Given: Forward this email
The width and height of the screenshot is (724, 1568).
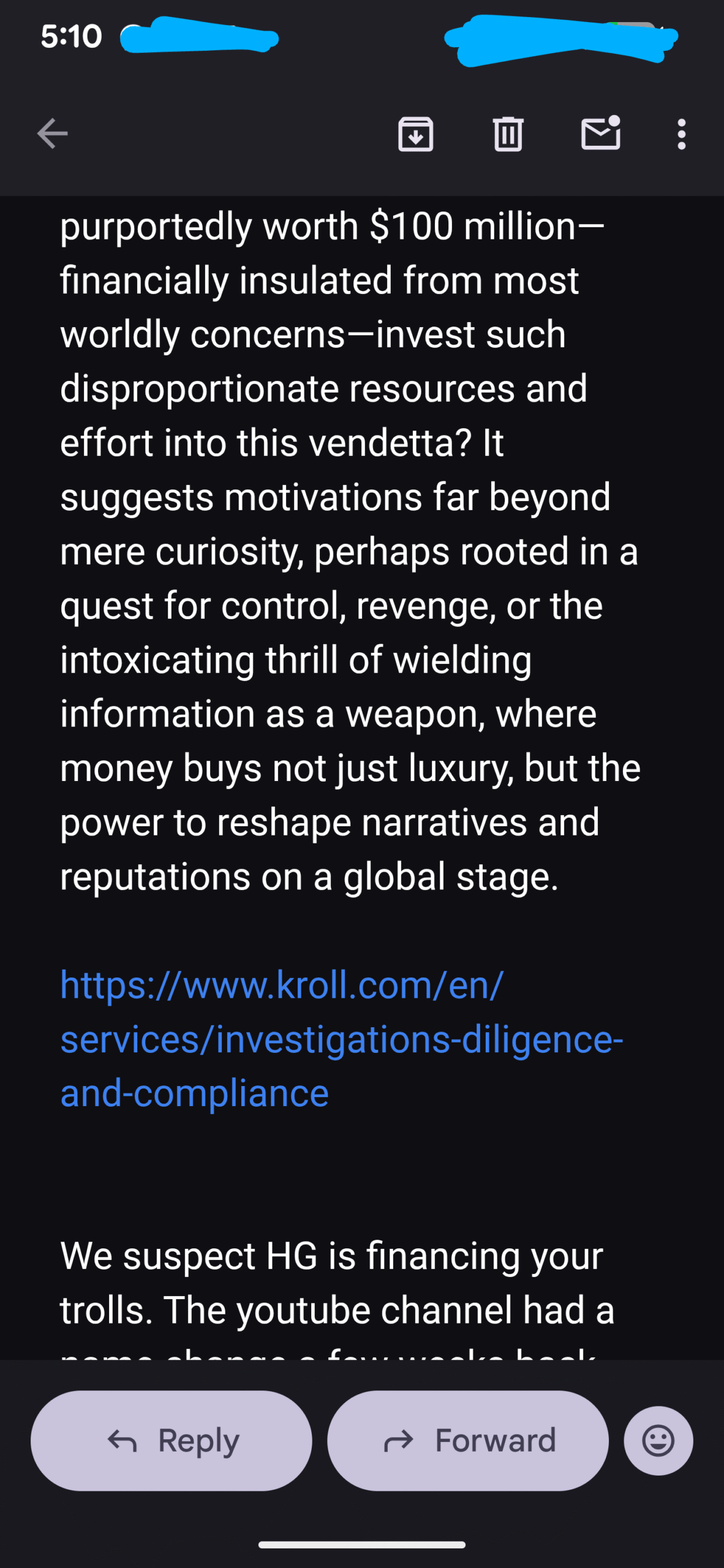Looking at the screenshot, I should 468,1441.
